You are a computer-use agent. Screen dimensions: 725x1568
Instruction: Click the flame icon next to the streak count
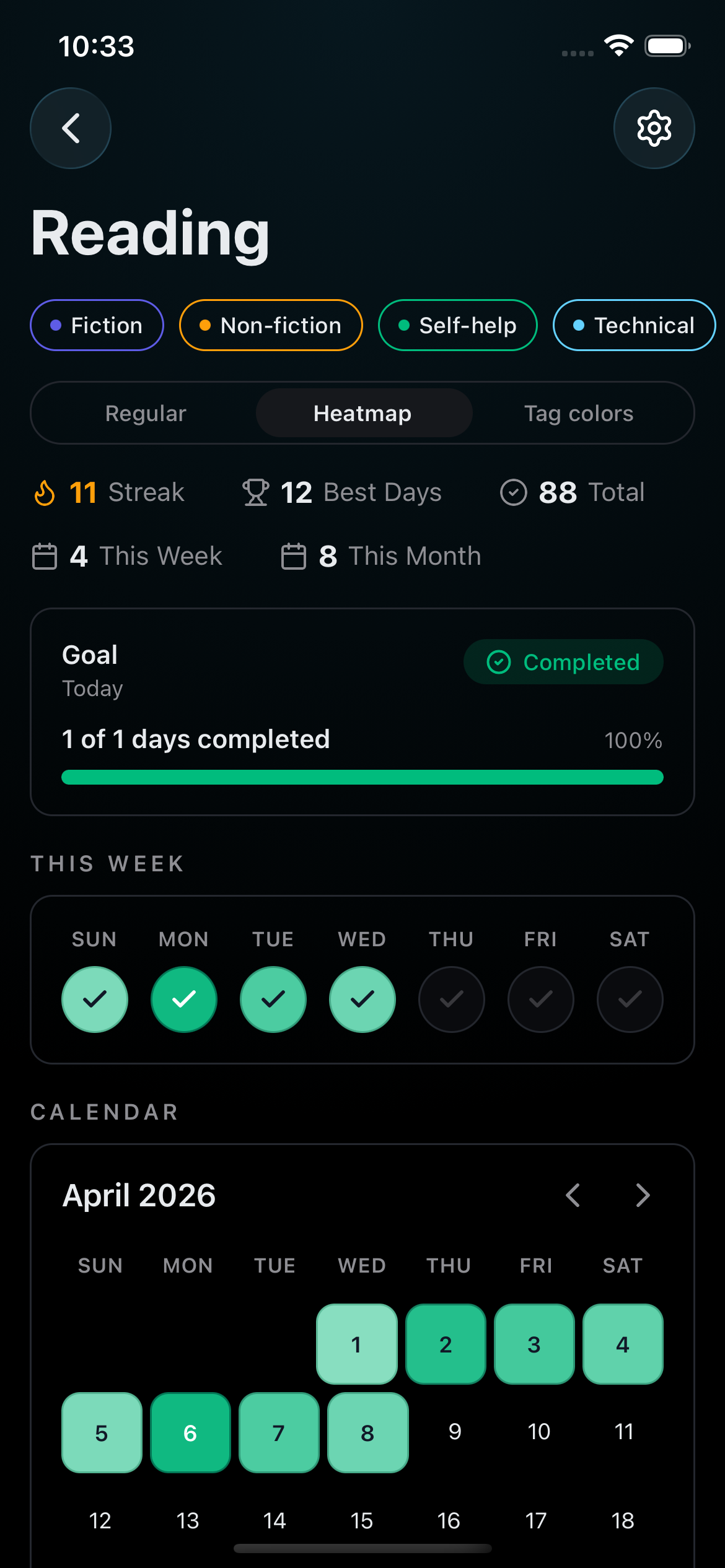point(44,492)
